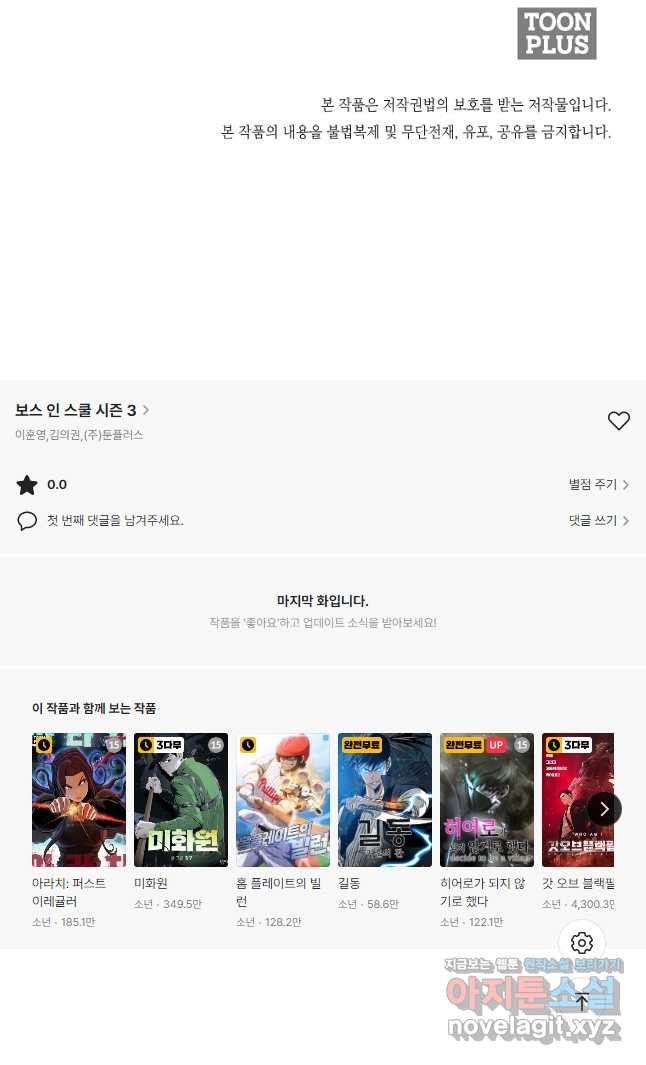Open 홈 플레이트의 빌런 webtoon

(x=283, y=800)
